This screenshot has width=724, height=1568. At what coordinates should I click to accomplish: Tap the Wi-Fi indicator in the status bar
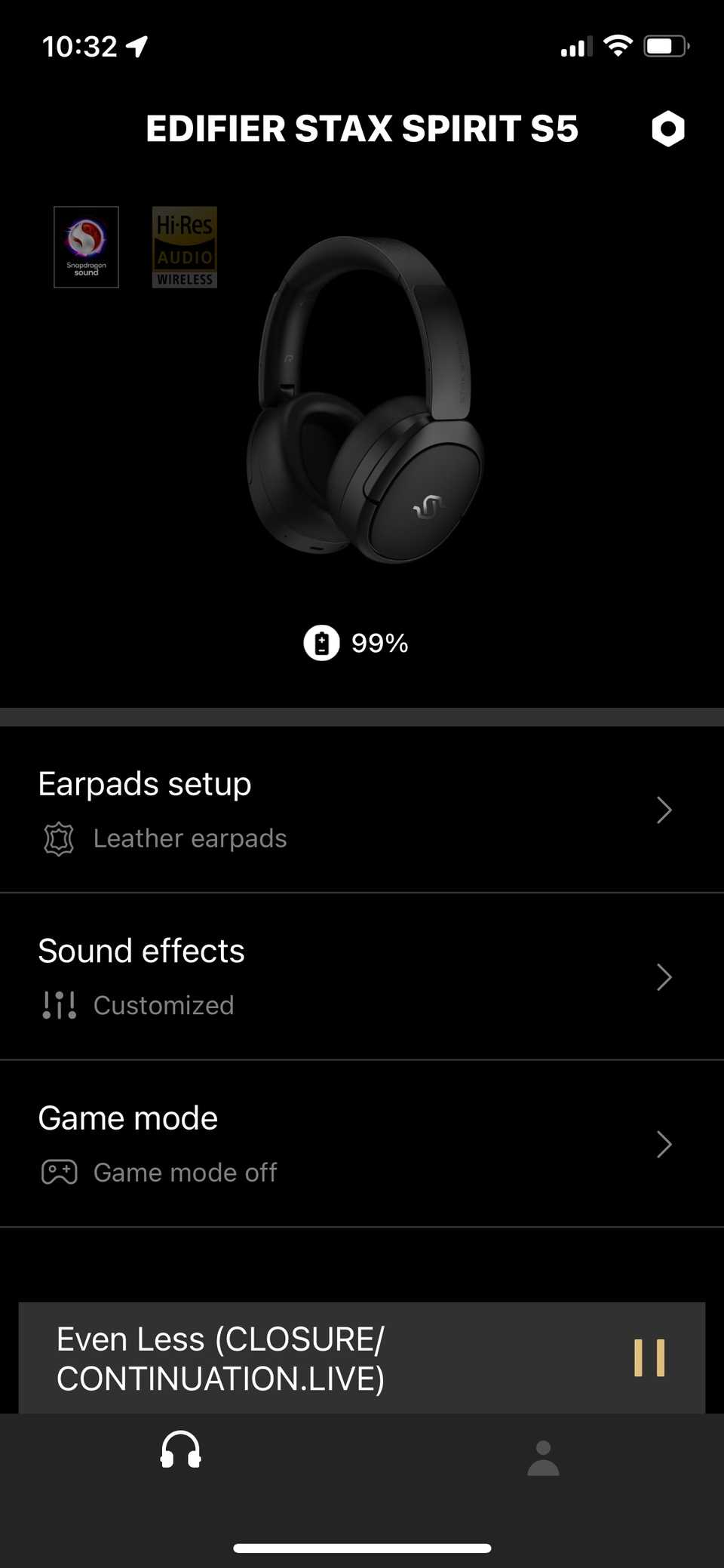click(x=618, y=45)
